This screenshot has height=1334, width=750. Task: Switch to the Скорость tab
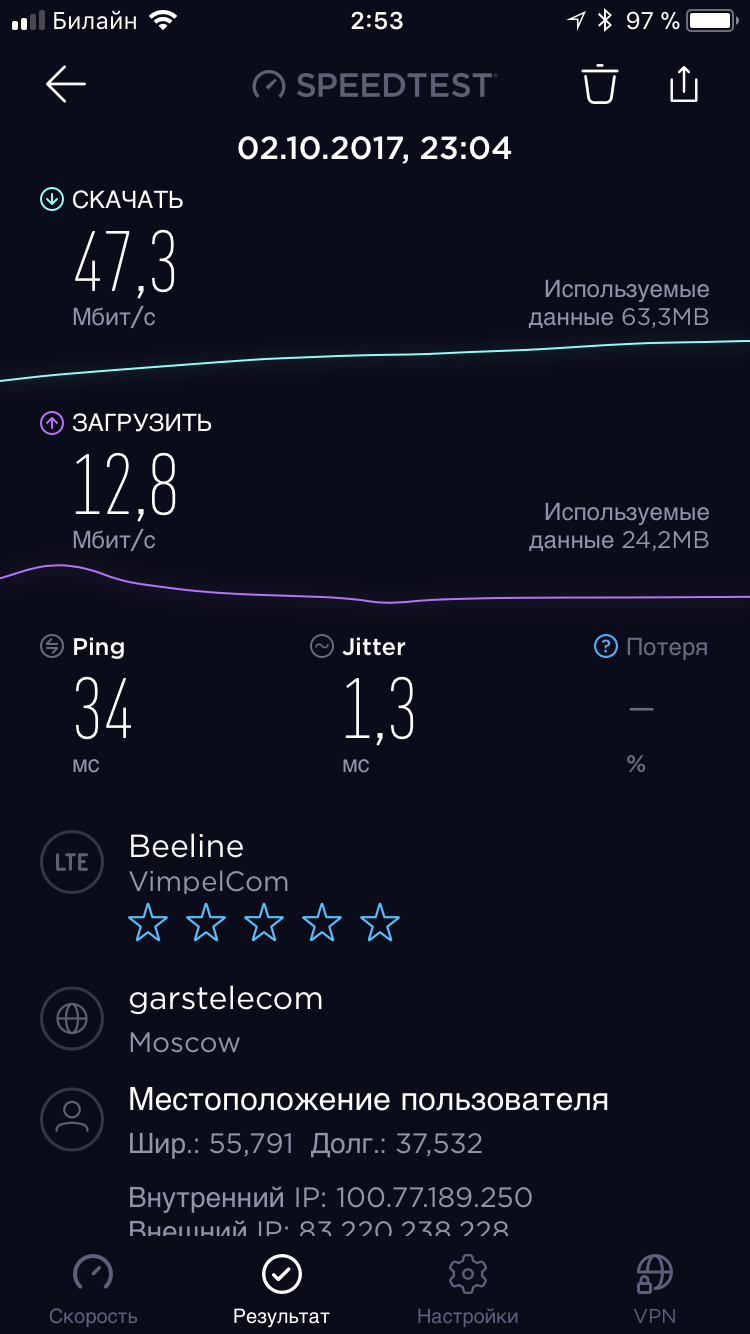[93, 1288]
